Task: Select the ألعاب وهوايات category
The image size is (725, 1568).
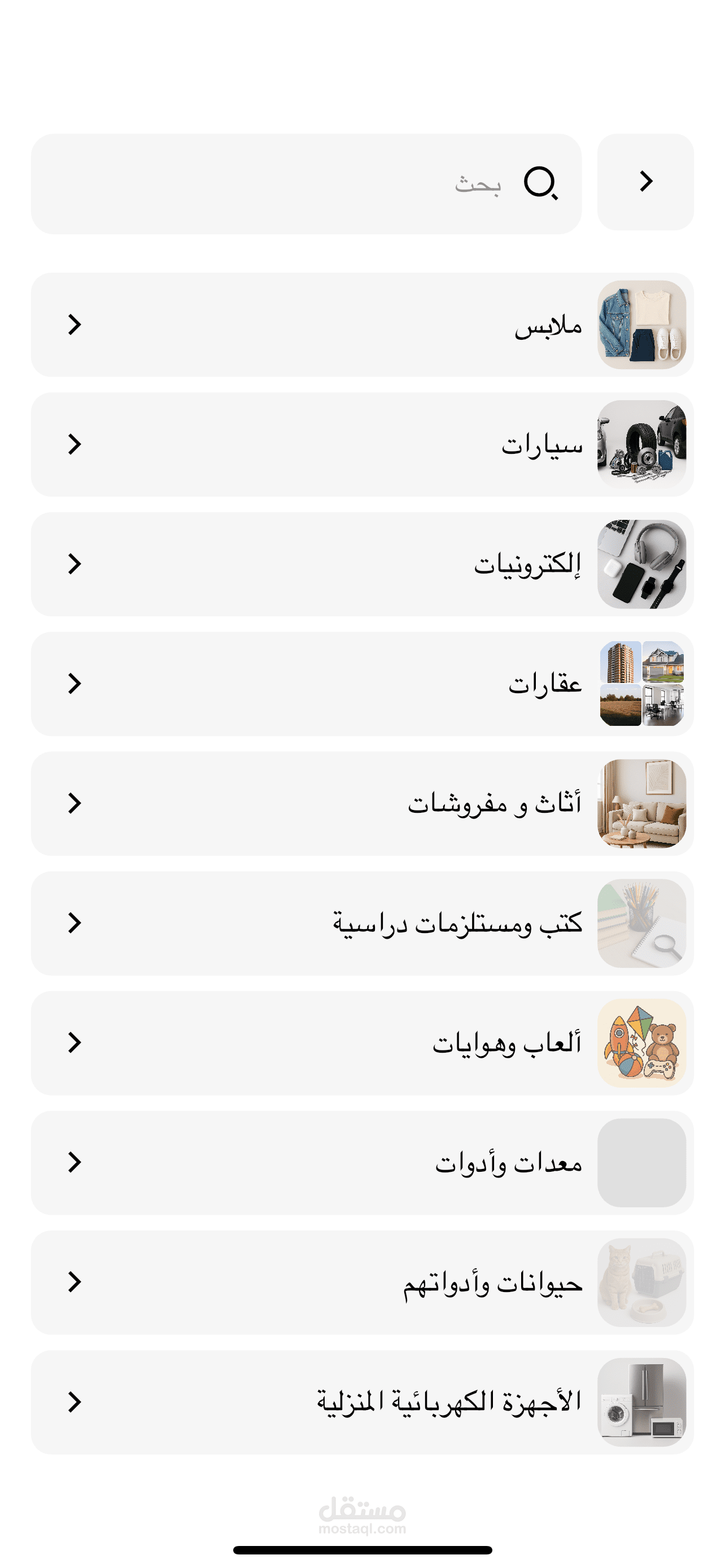Action: [x=362, y=1043]
